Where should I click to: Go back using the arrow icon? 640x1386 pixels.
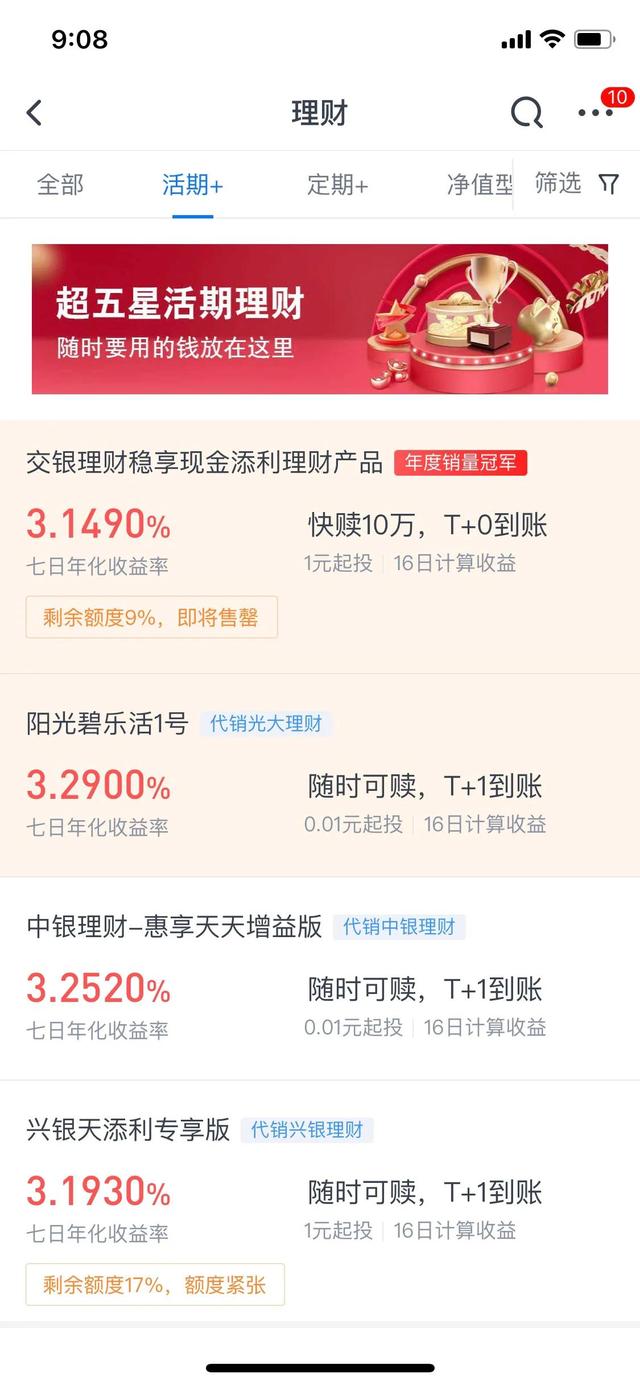[35, 113]
